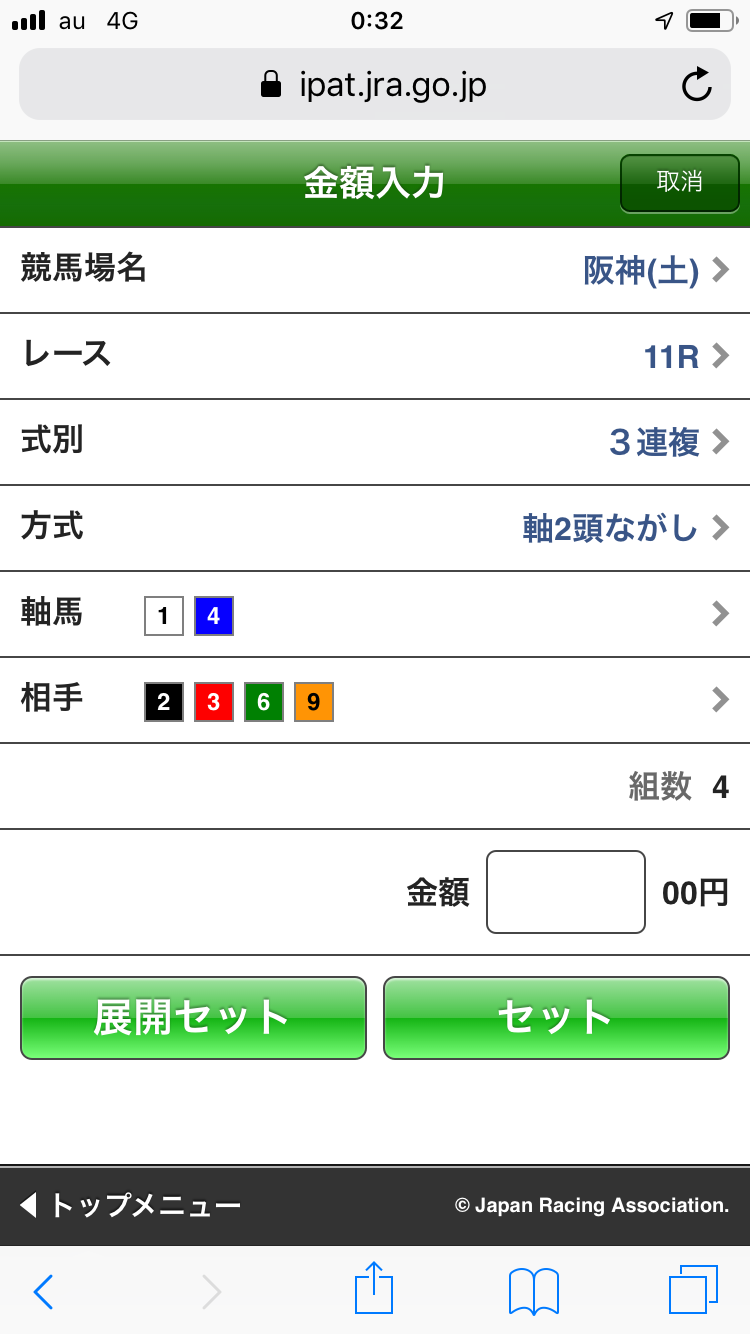
Task: Tap the orange horse number 9 swatch
Action: [313, 701]
